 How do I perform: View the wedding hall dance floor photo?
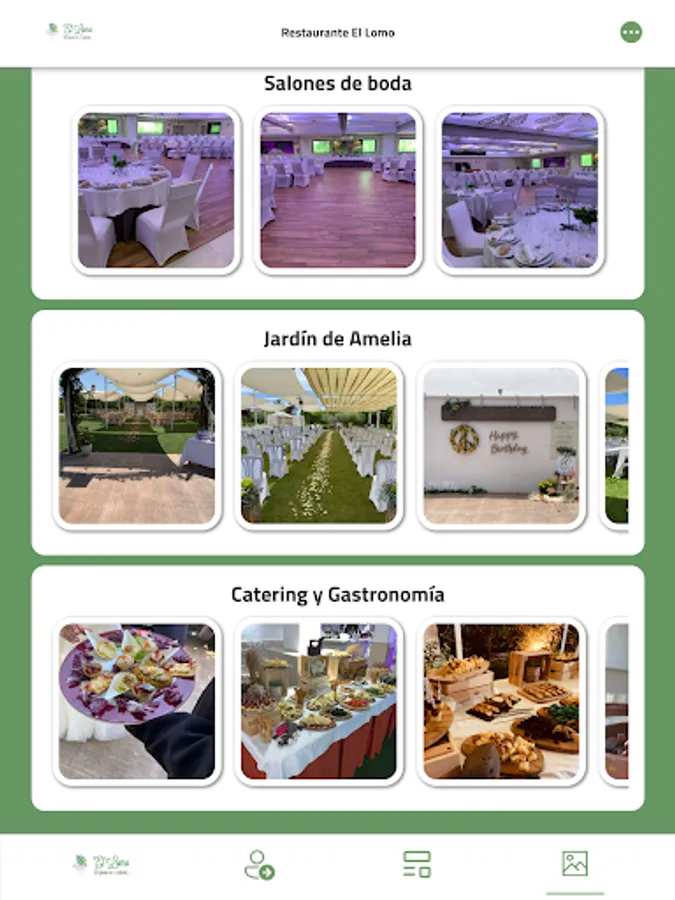(338, 190)
